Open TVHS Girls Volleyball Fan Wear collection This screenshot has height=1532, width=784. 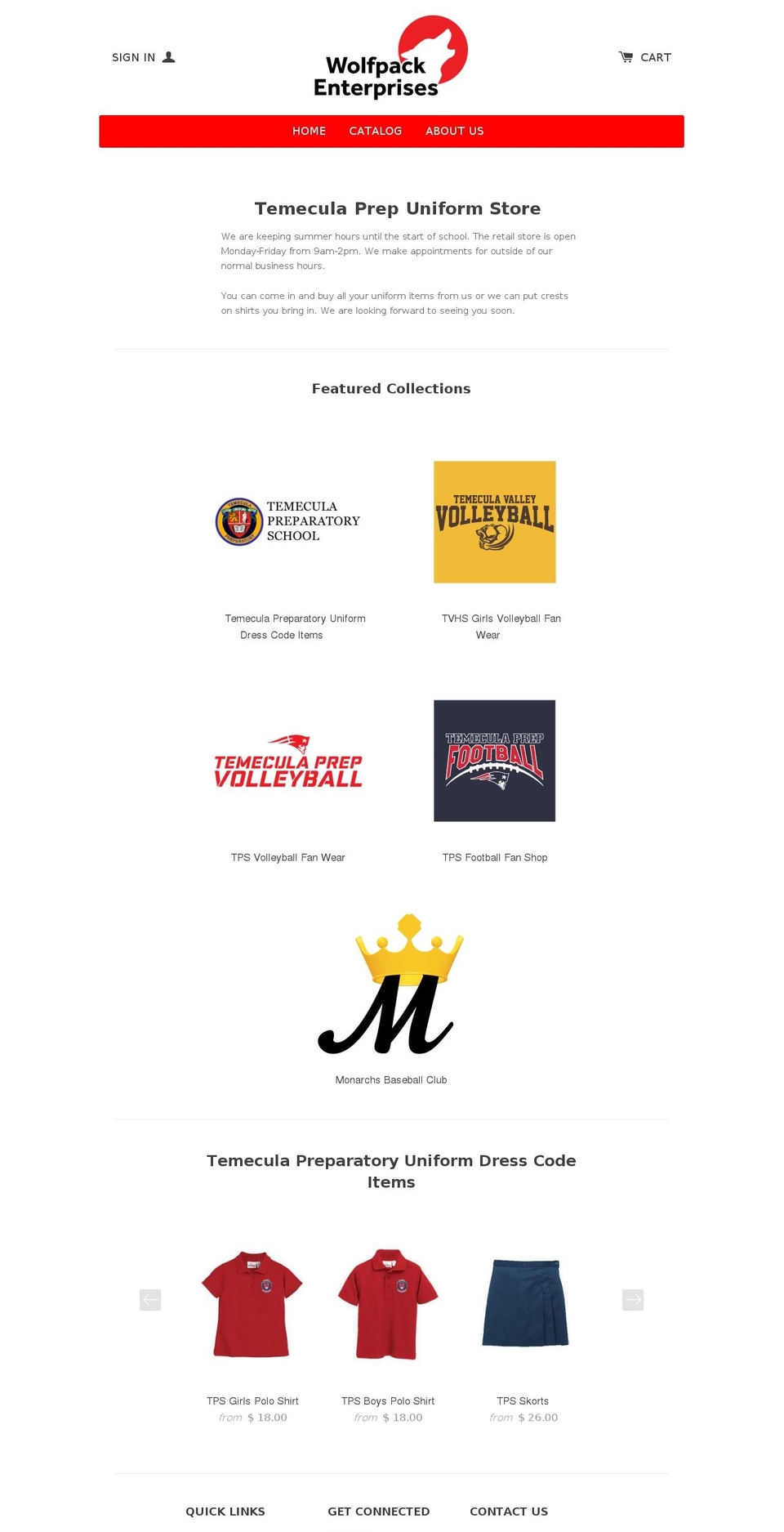(501, 626)
